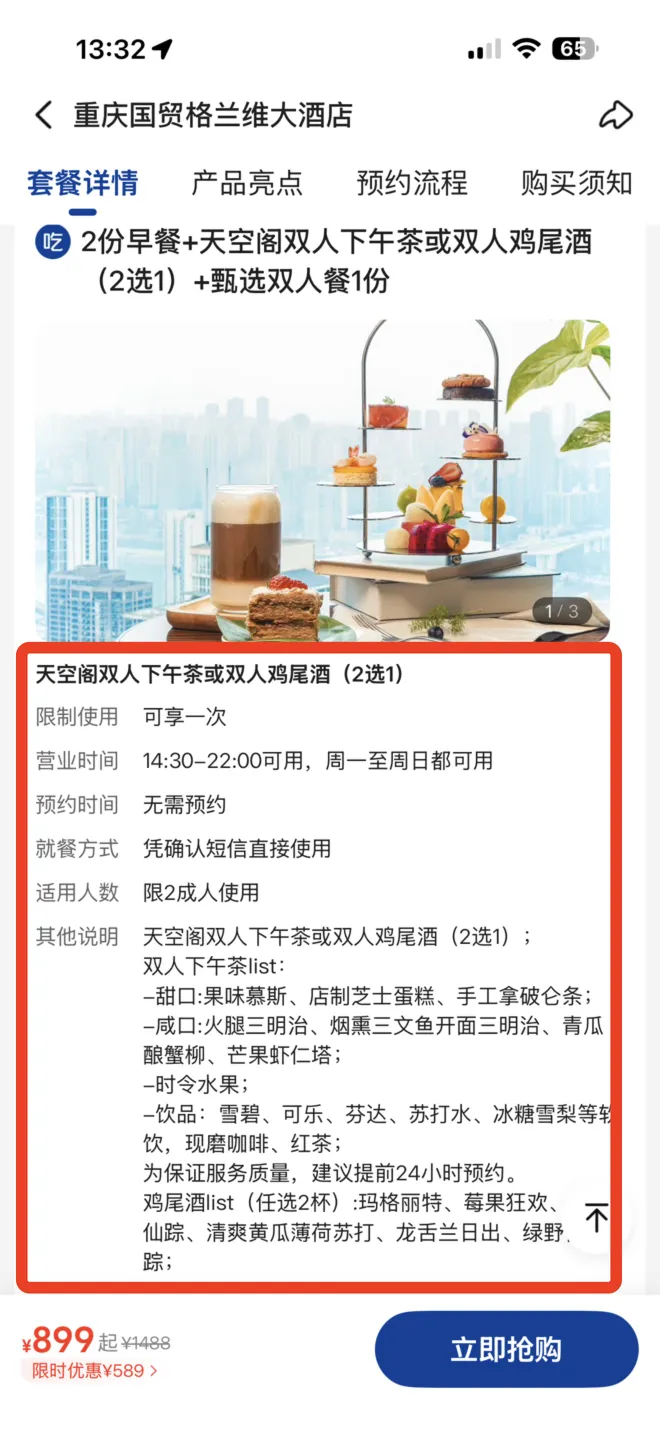View the 购买须知 tab
Screen dimensions: 660x1434
click(x=576, y=183)
